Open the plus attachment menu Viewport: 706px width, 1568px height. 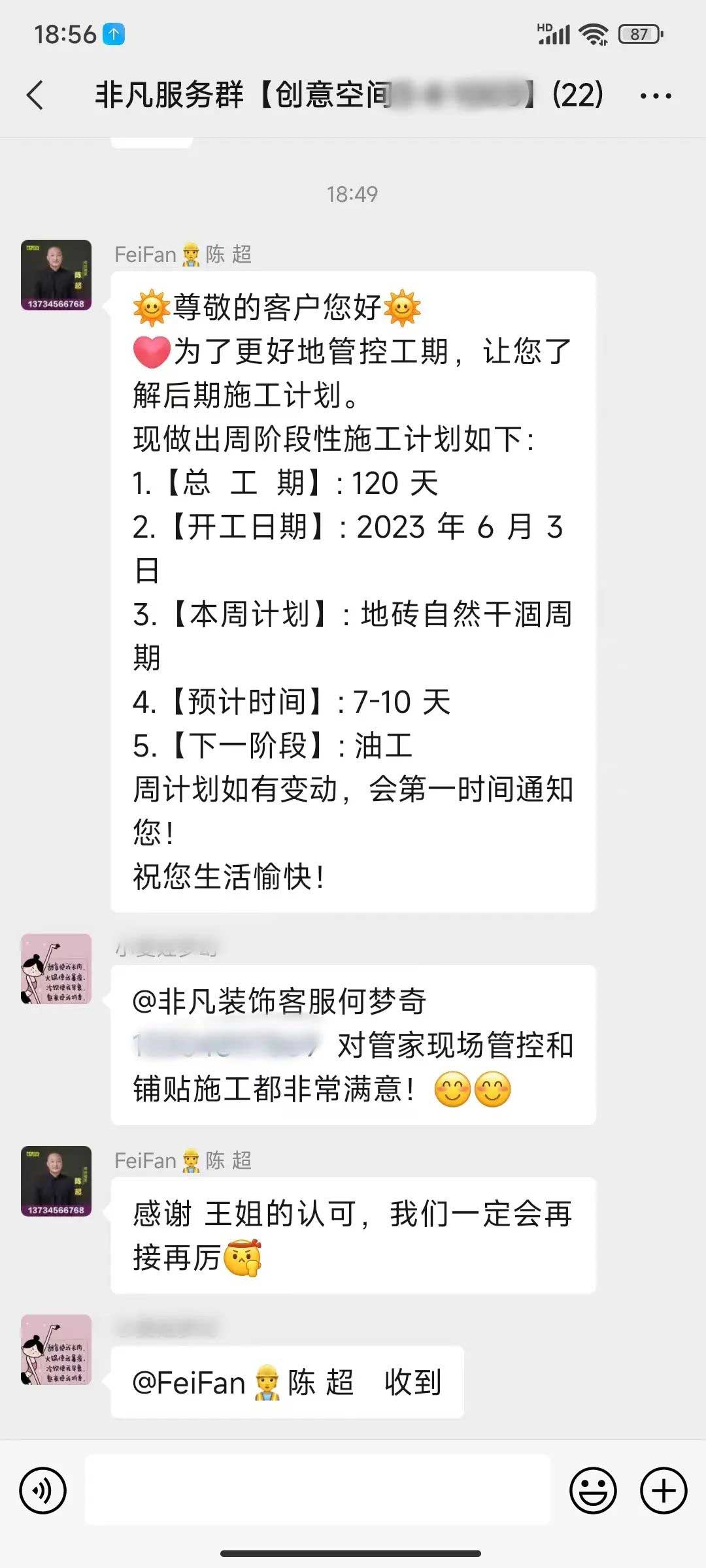pyautogui.click(x=664, y=1491)
